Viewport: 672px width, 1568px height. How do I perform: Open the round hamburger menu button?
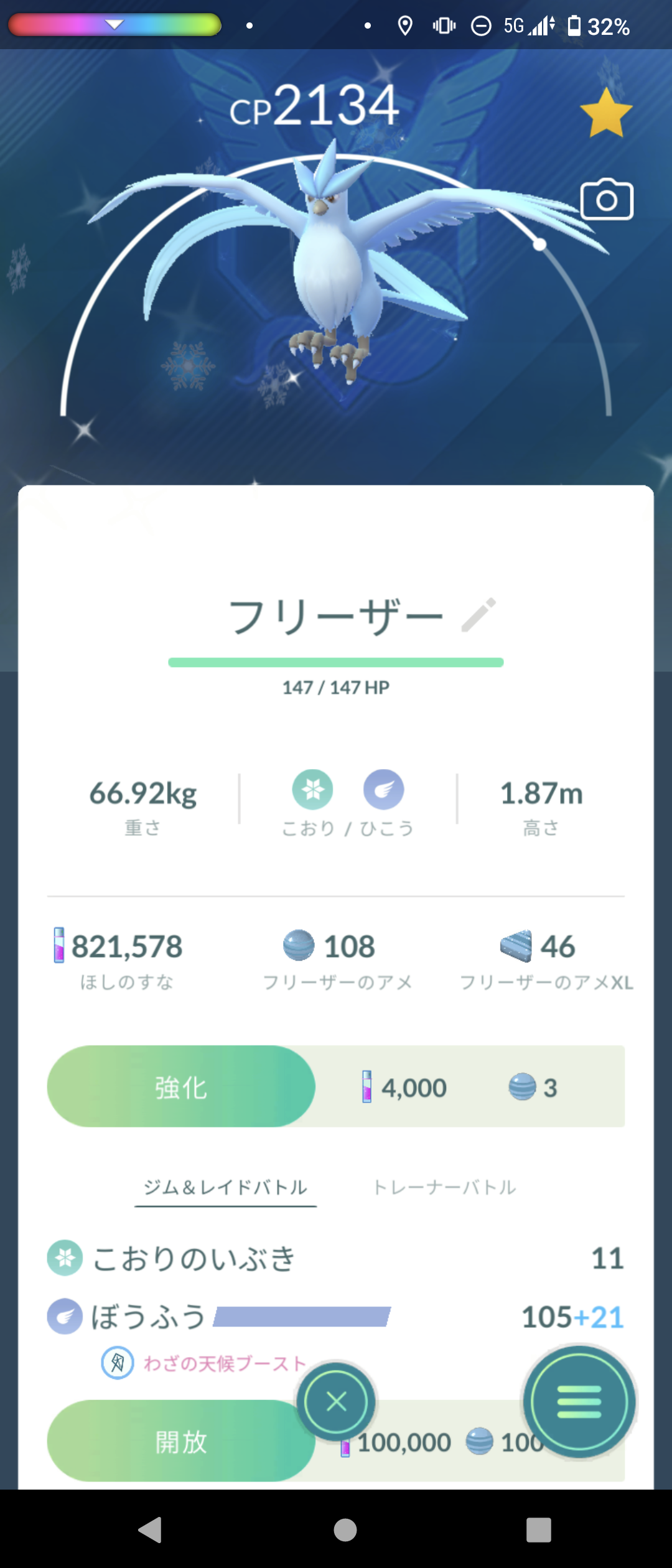(579, 1402)
